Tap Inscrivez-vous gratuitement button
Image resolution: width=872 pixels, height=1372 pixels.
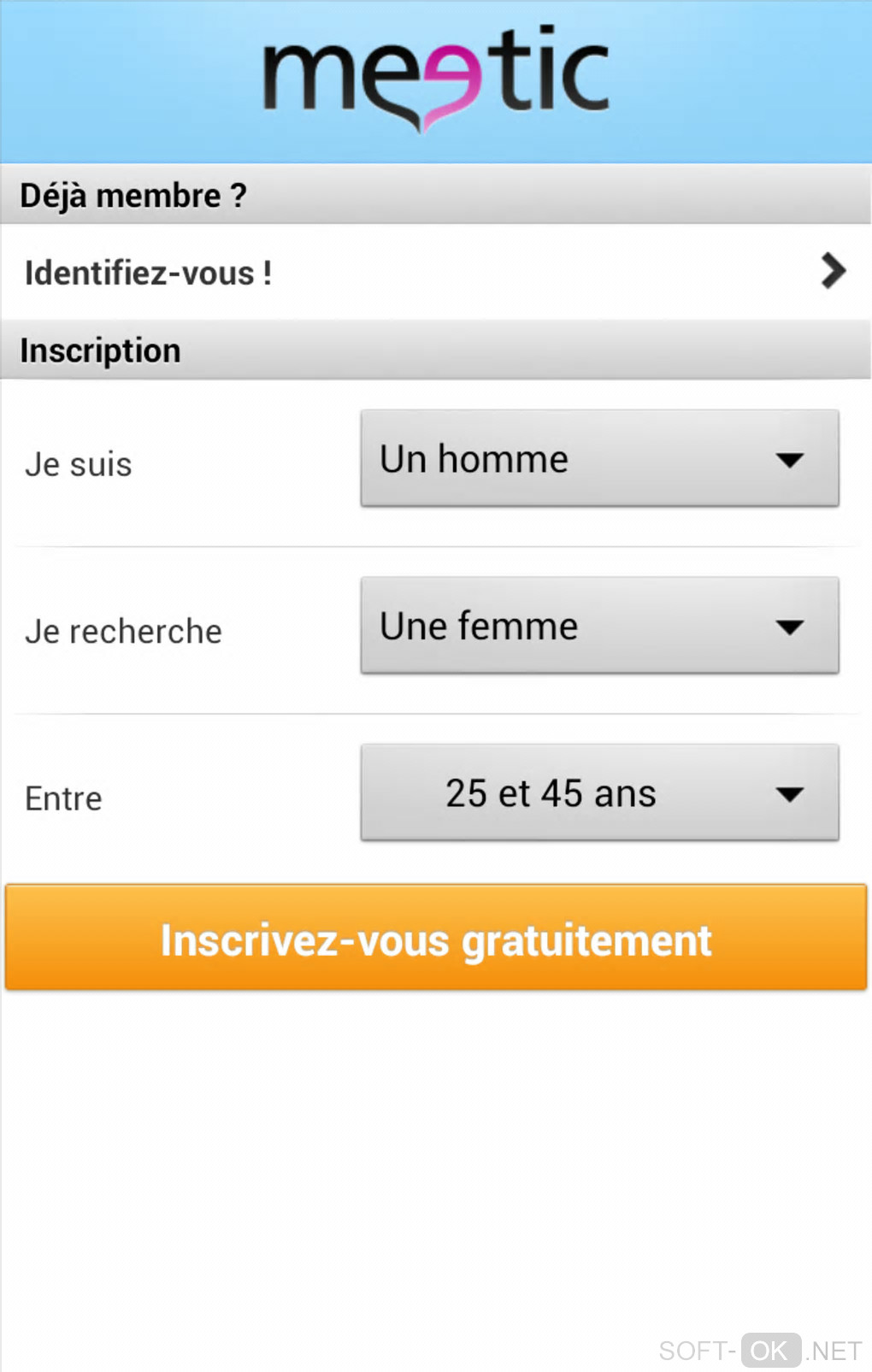click(436, 939)
